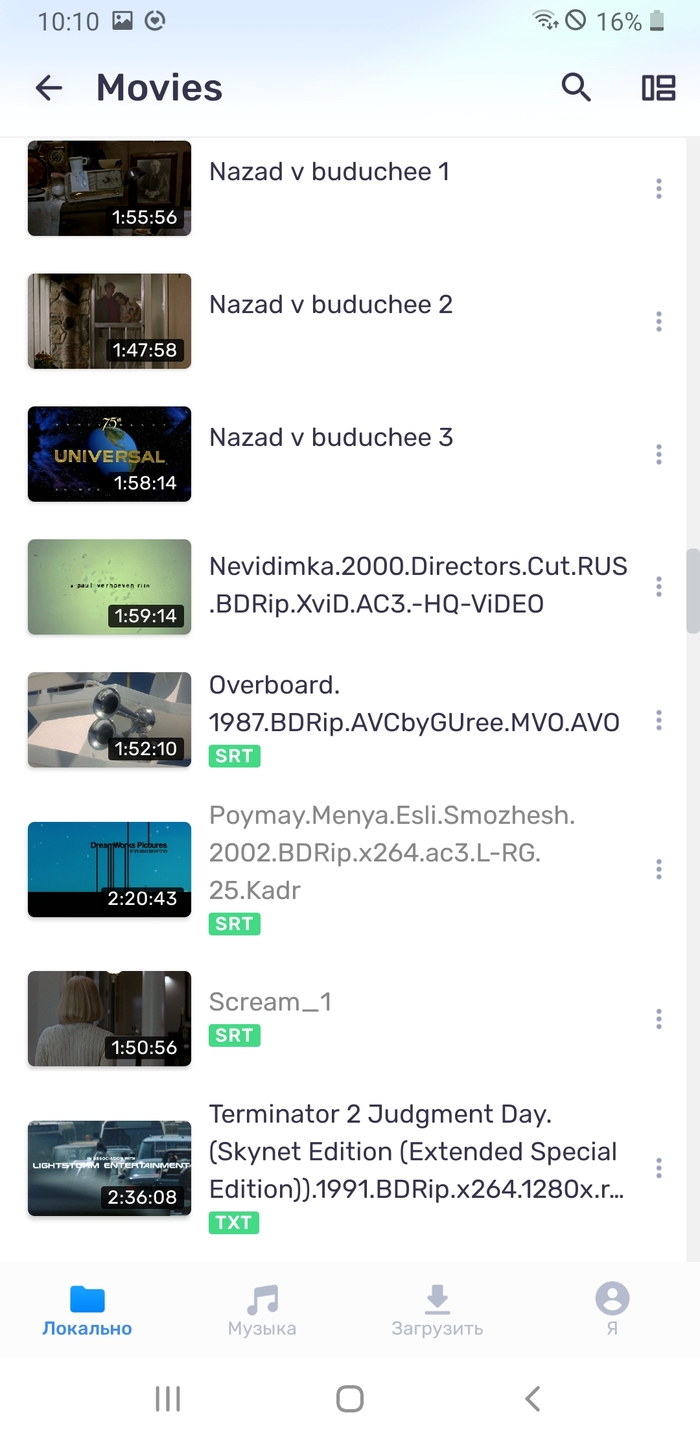Open the Я profile tab
The width and height of the screenshot is (700, 1439).
[612, 1310]
